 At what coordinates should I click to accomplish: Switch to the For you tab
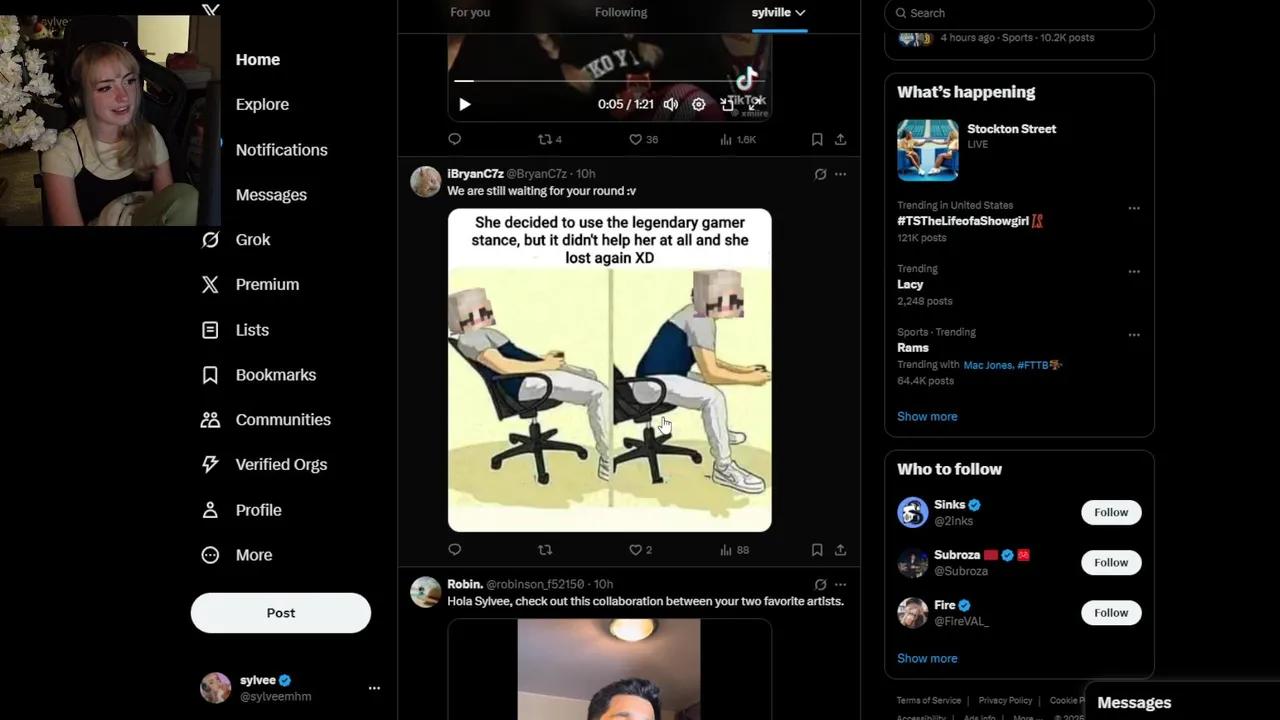tap(470, 13)
